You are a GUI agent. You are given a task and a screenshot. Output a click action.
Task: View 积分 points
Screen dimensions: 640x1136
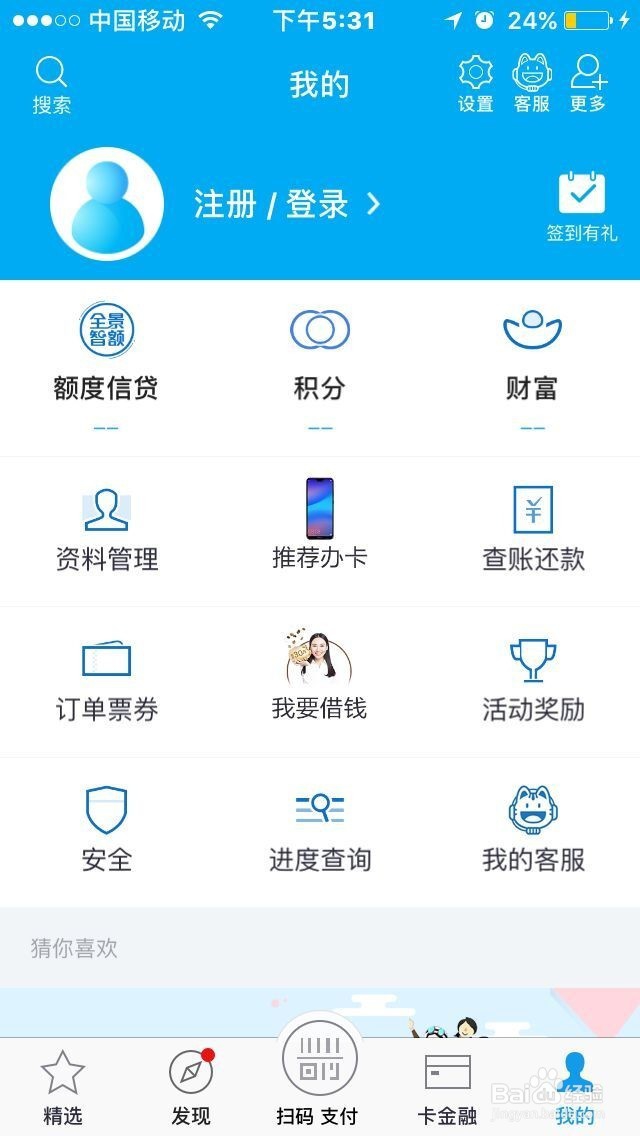pos(320,359)
